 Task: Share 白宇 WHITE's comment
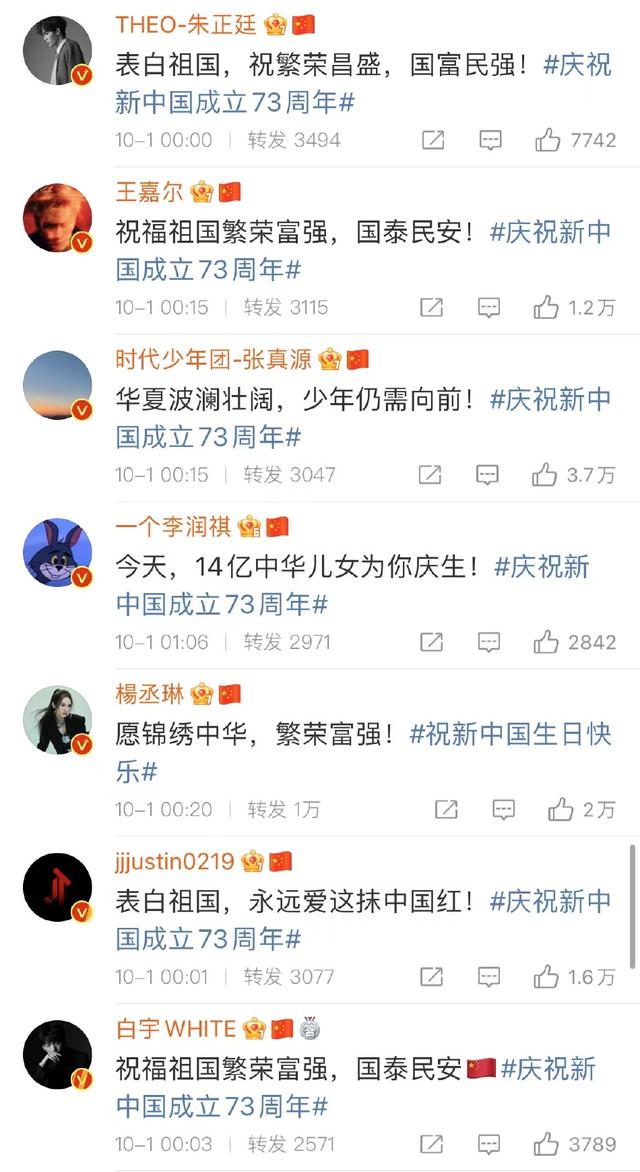431,1143
